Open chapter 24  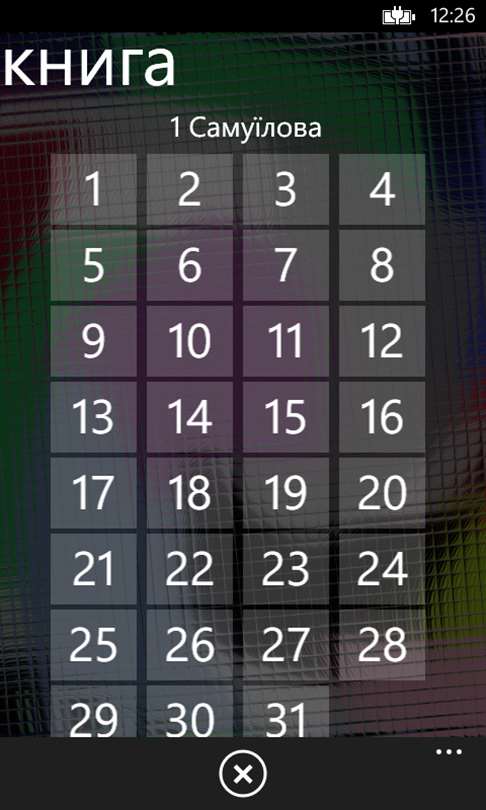pyautogui.click(x=382, y=569)
